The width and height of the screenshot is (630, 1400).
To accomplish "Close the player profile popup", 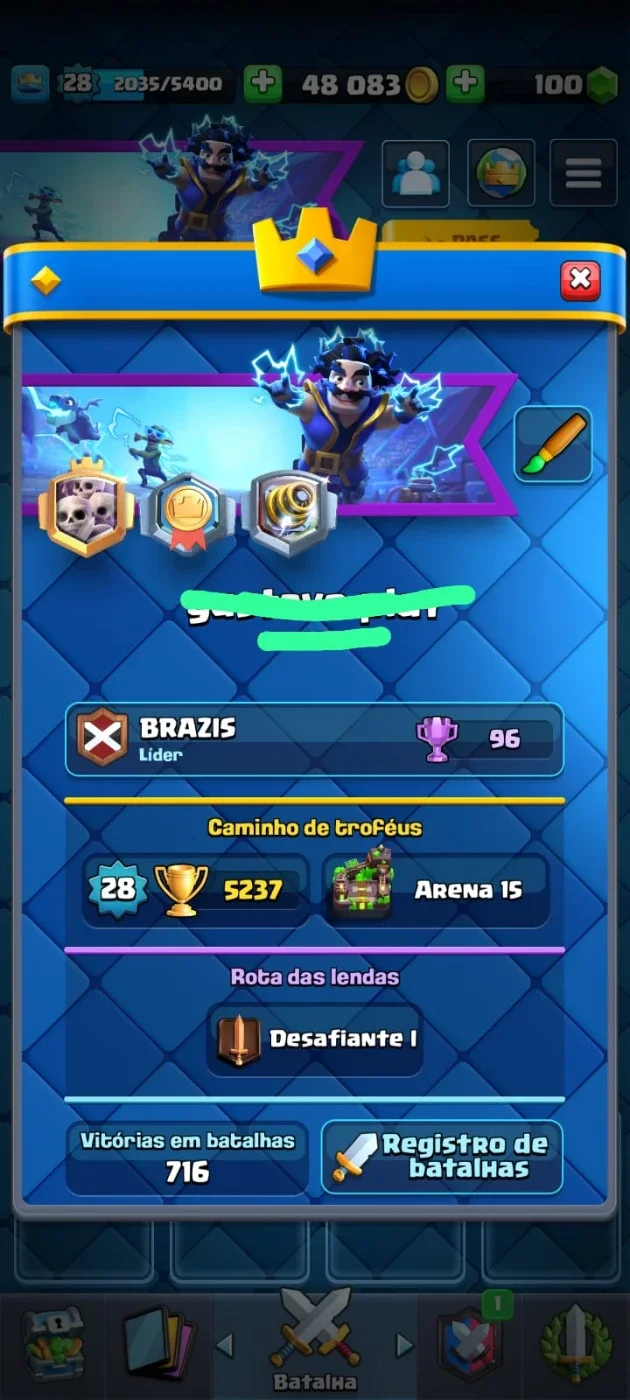I will point(580,280).
